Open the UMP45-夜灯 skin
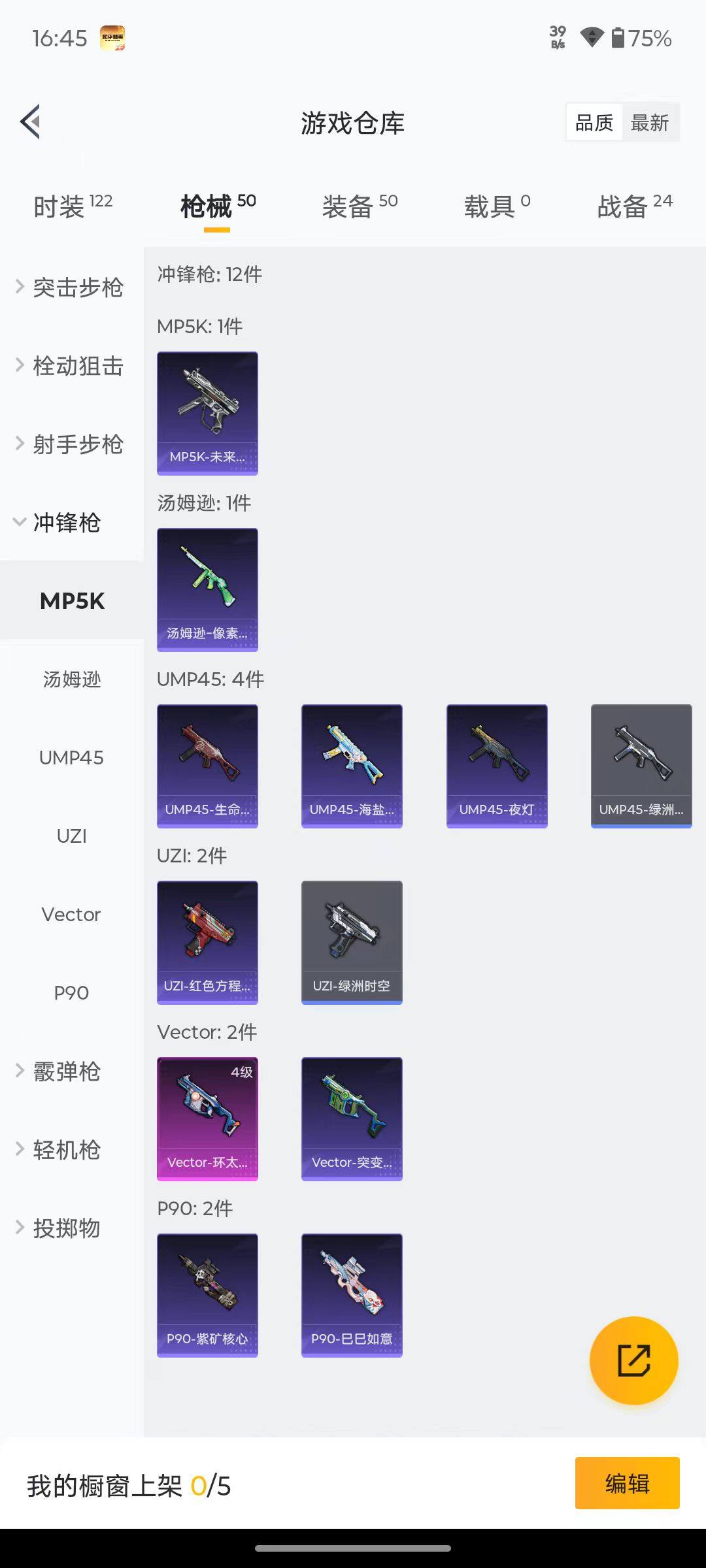This screenshot has height=1568, width=706. pyautogui.click(x=497, y=766)
